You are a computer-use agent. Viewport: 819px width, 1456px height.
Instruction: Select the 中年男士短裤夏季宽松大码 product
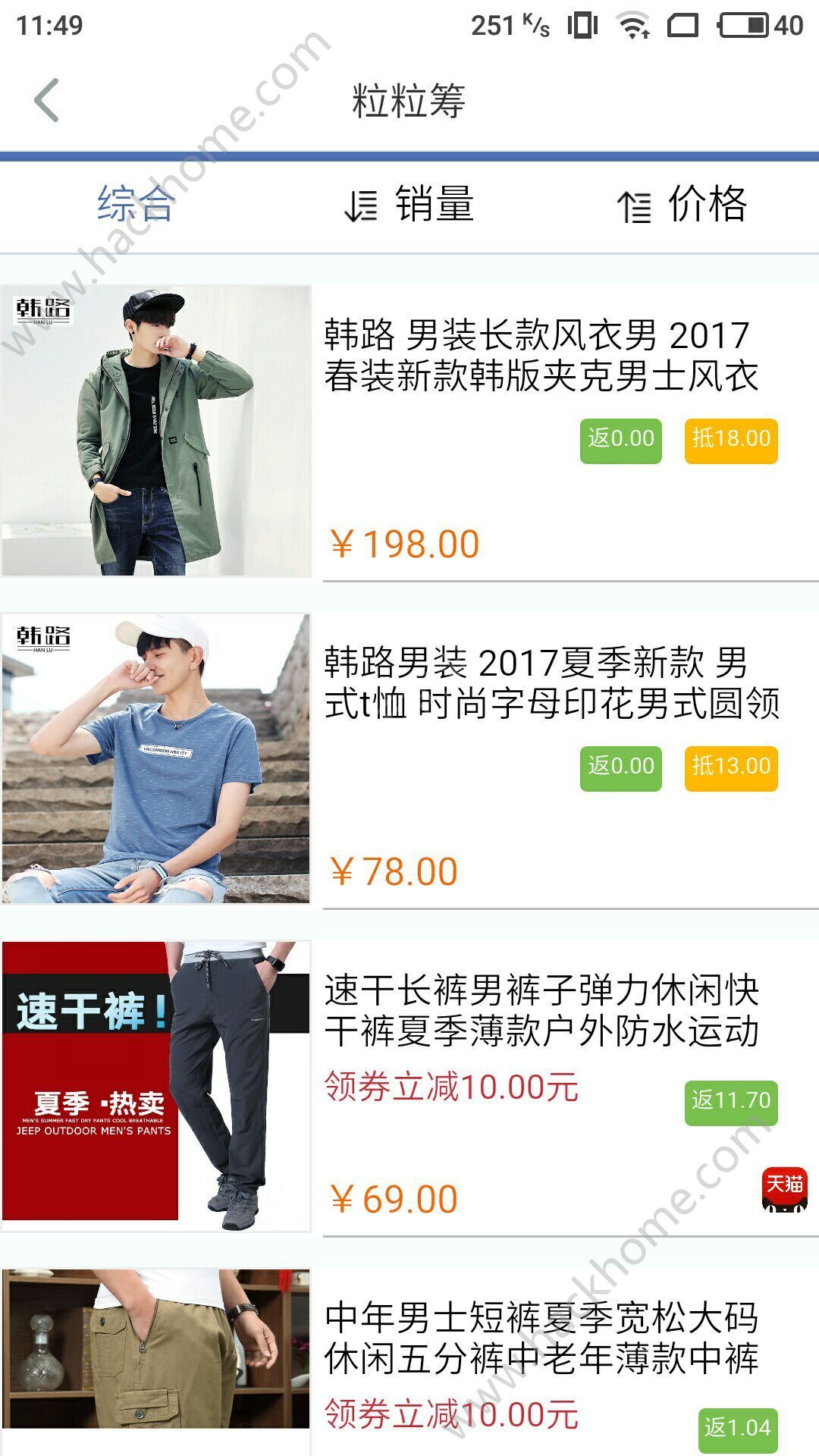(541, 1338)
